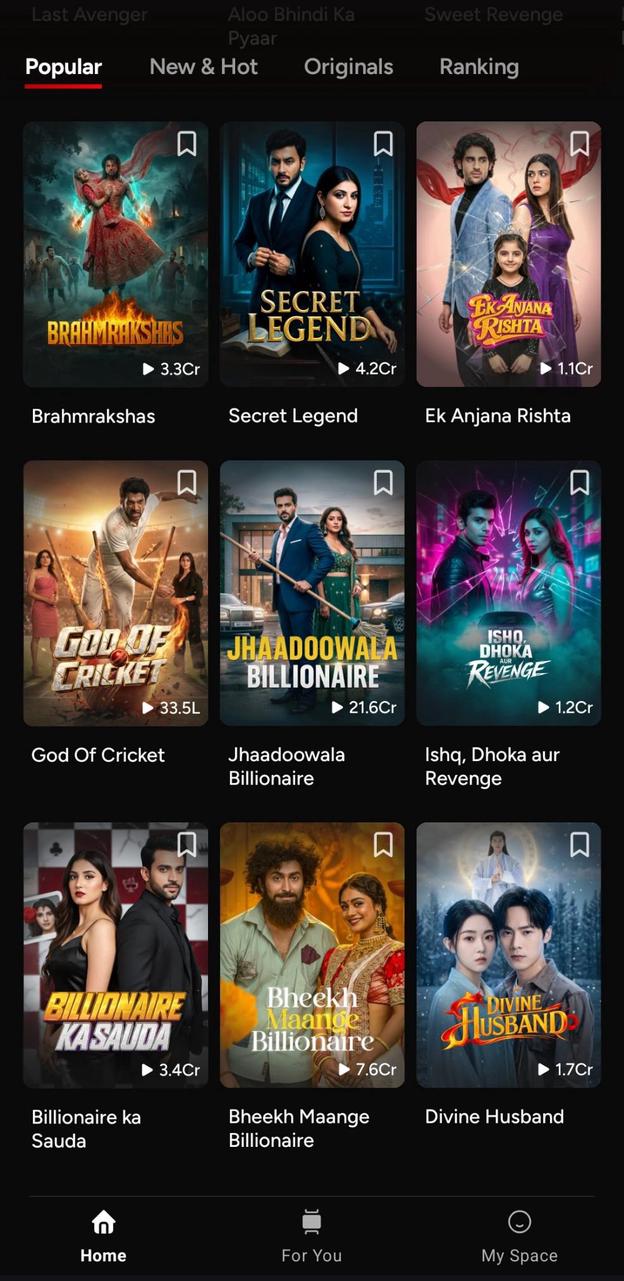The width and height of the screenshot is (624, 1281).
Task: Tap the Home tab
Action: 103,1237
